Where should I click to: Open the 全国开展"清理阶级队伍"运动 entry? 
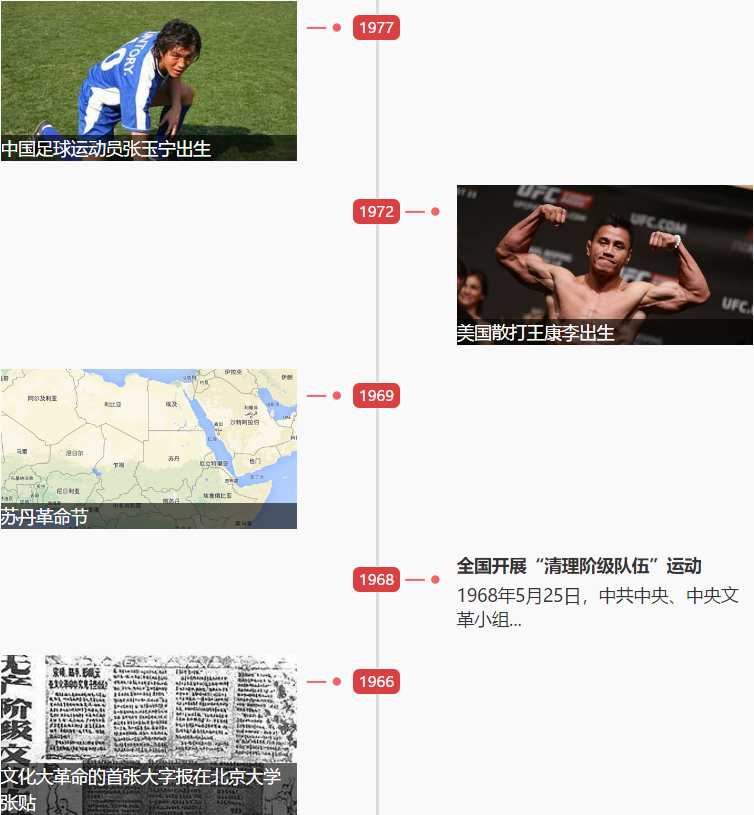point(579,566)
